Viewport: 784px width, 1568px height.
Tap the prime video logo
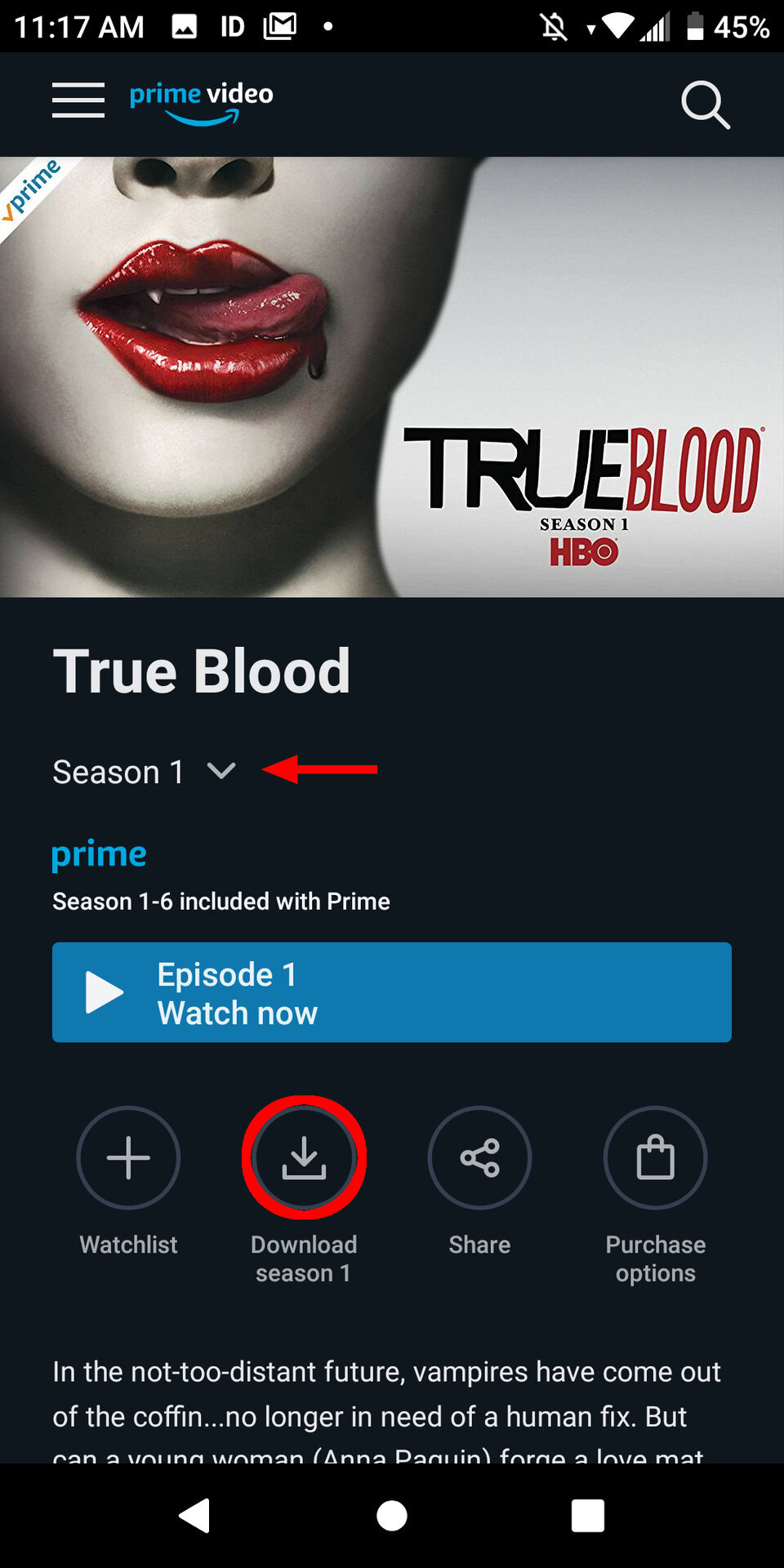click(x=202, y=103)
